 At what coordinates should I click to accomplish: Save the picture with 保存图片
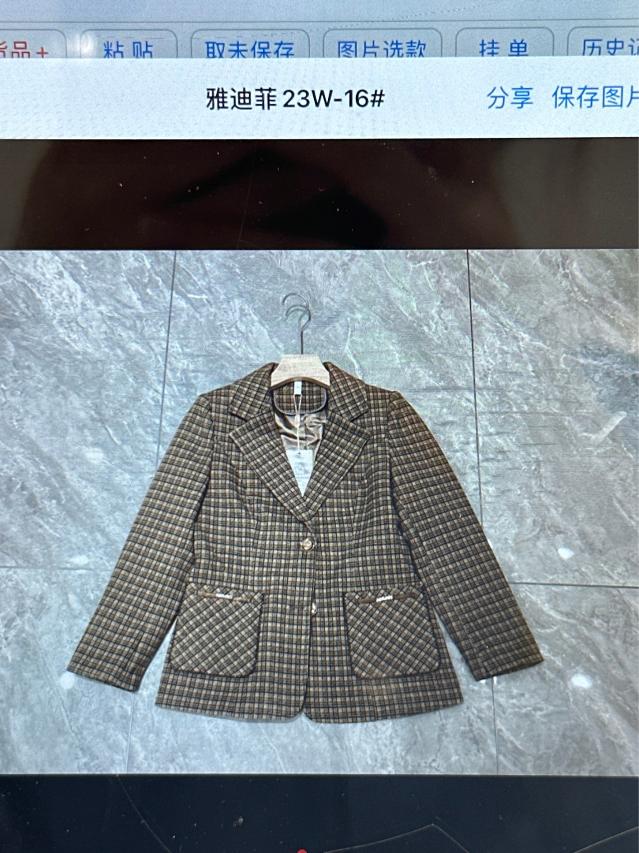click(x=594, y=97)
